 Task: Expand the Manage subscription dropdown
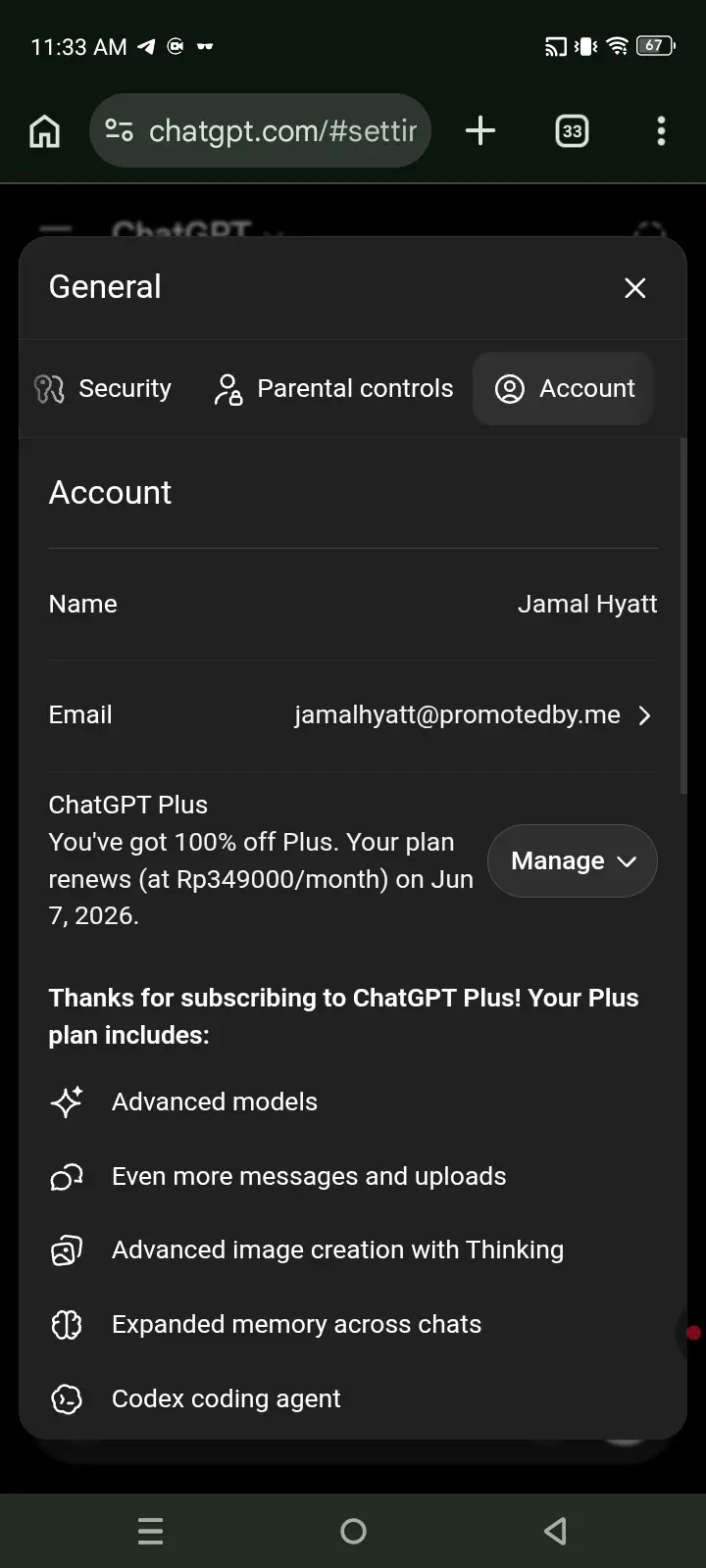tap(573, 860)
